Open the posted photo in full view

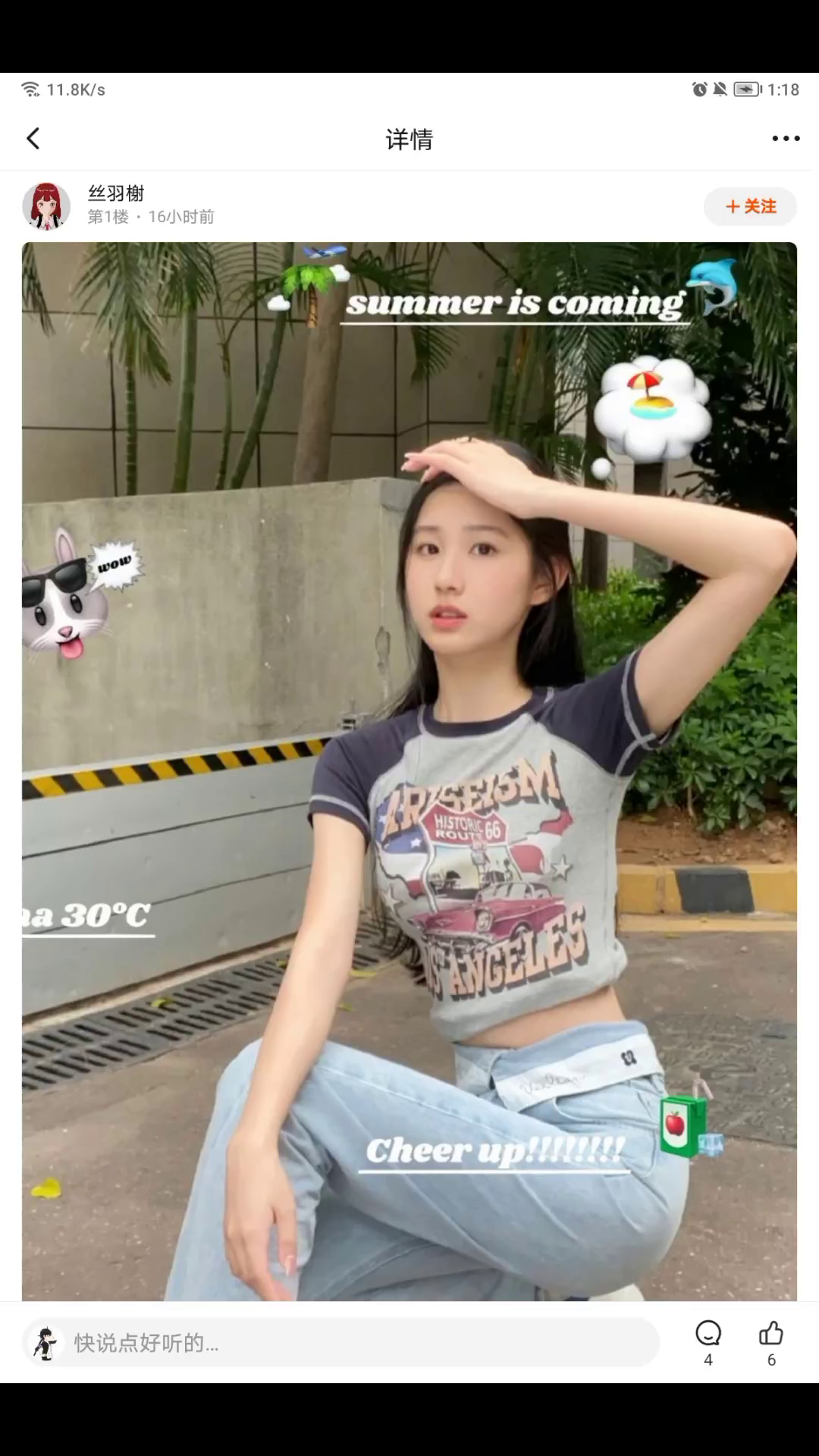tap(409, 771)
